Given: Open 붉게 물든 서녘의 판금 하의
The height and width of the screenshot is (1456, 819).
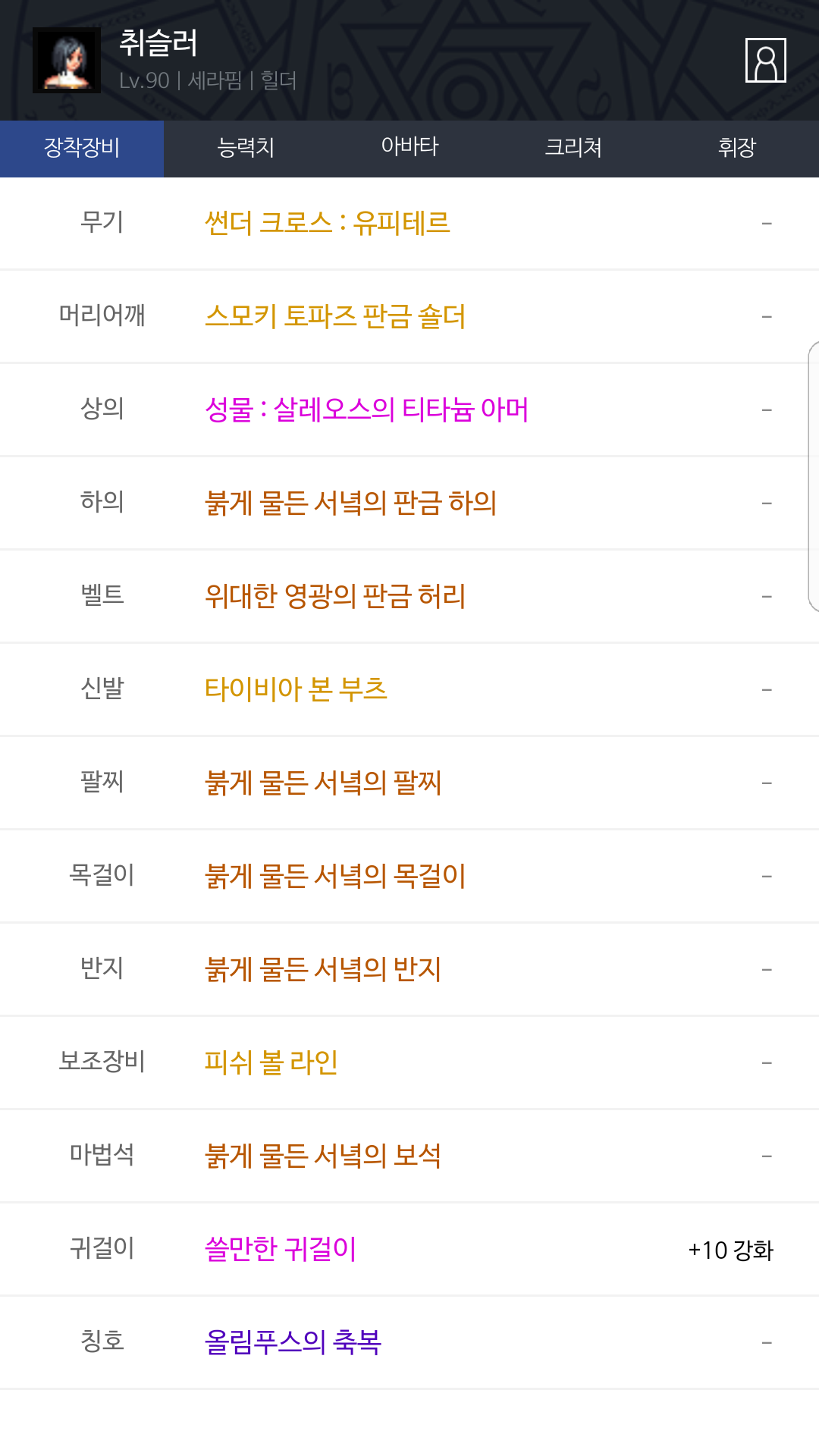Looking at the screenshot, I should tap(350, 503).
